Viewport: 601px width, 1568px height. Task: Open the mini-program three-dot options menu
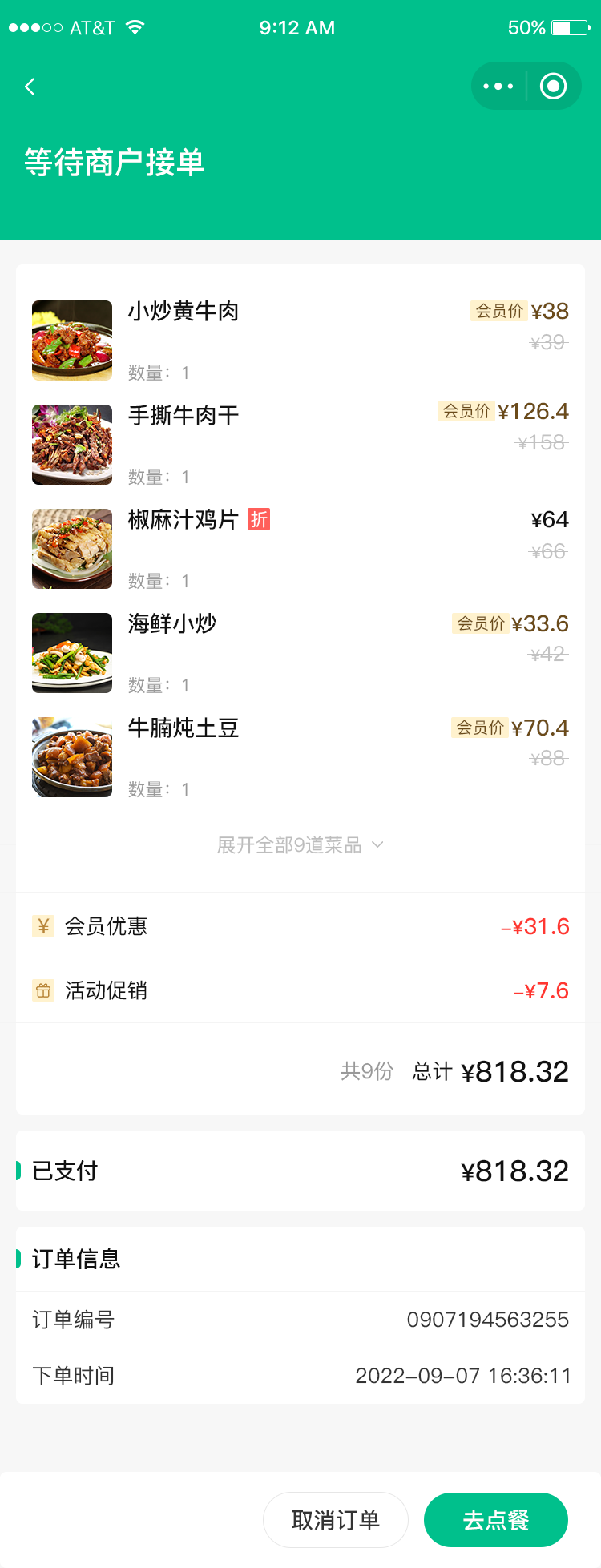pyautogui.click(x=498, y=86)
